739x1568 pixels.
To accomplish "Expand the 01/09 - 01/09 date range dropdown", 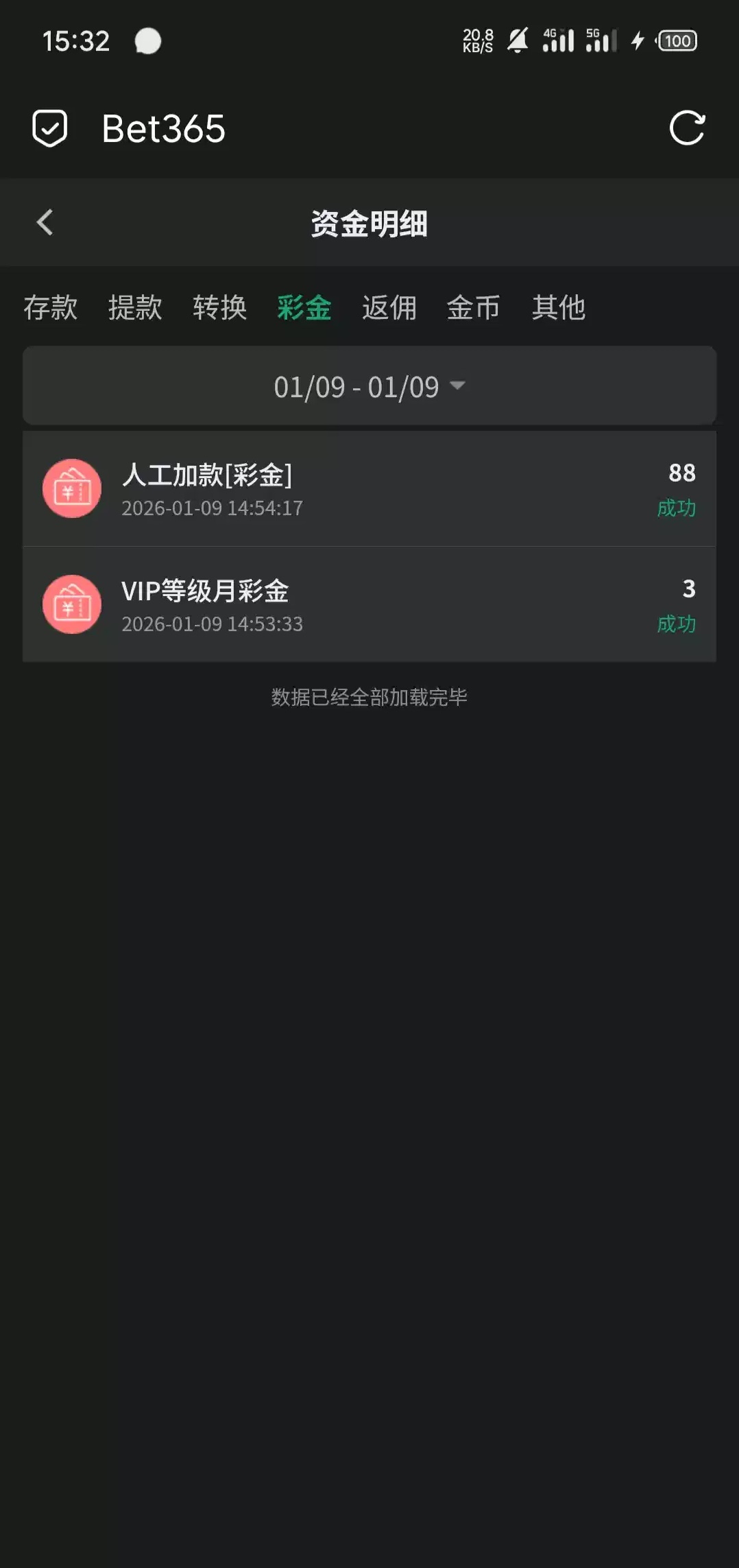I will pyautogui.click(x=369, y=386).
